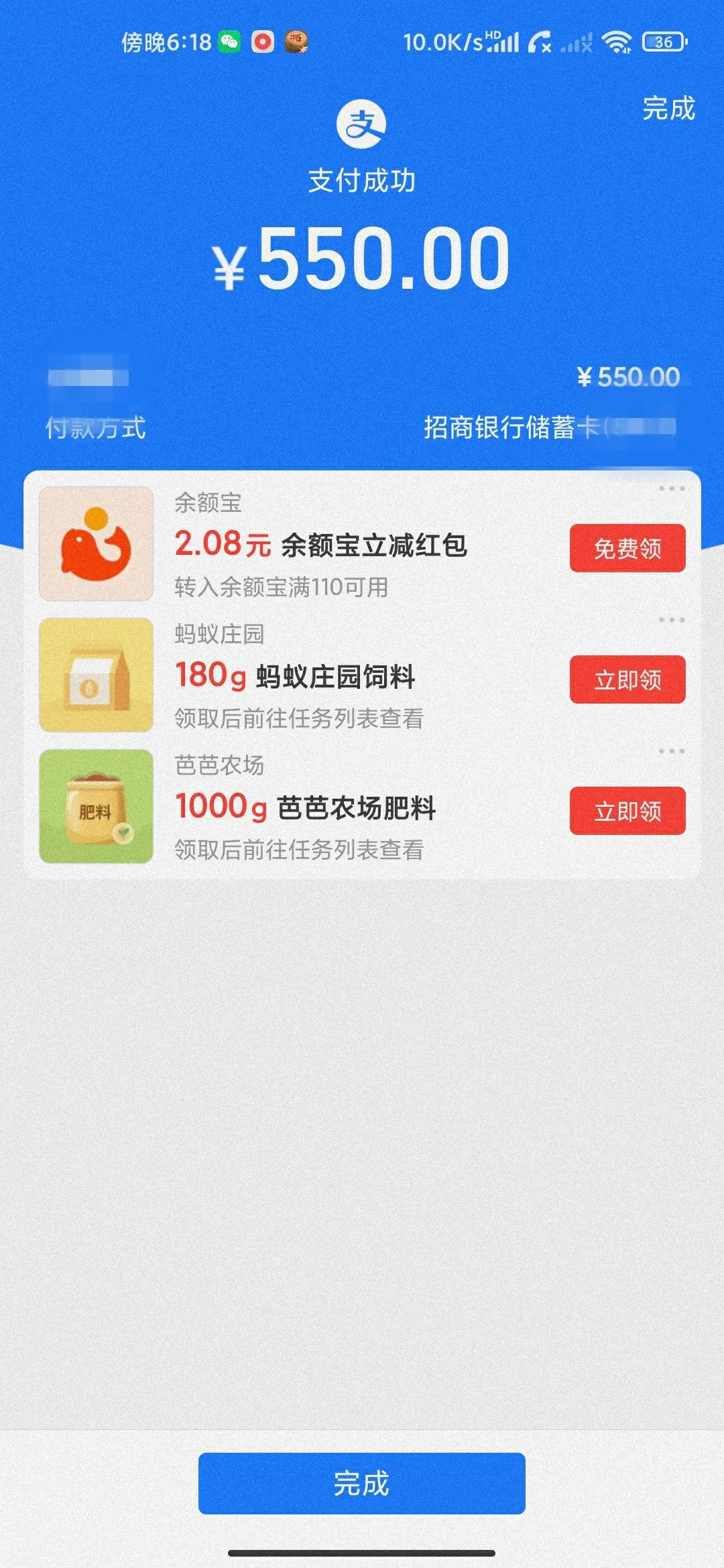Tap the Wi-Fi icon in status bar
724x1568 pixels.
(614, 42)
